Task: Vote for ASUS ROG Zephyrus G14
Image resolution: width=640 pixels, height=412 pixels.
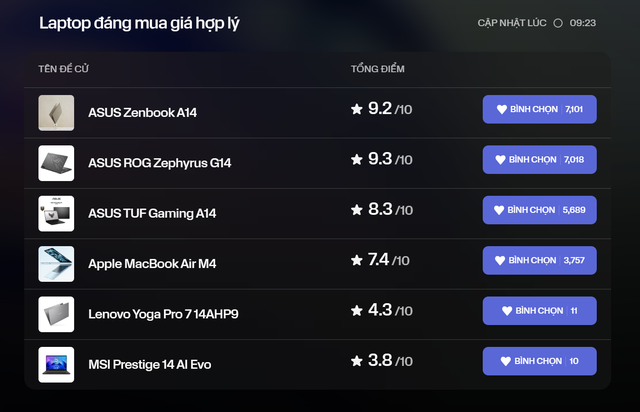Action: [x=539, y=159]
